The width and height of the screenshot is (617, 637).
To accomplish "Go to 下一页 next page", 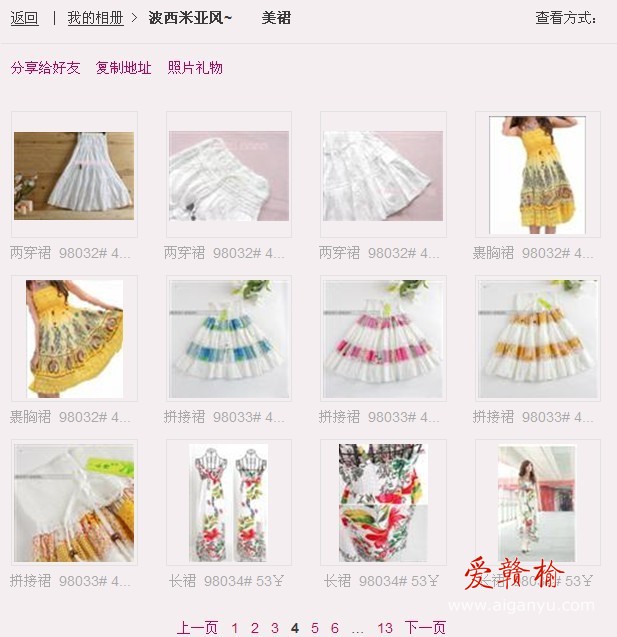I will (x=425, y=628).
